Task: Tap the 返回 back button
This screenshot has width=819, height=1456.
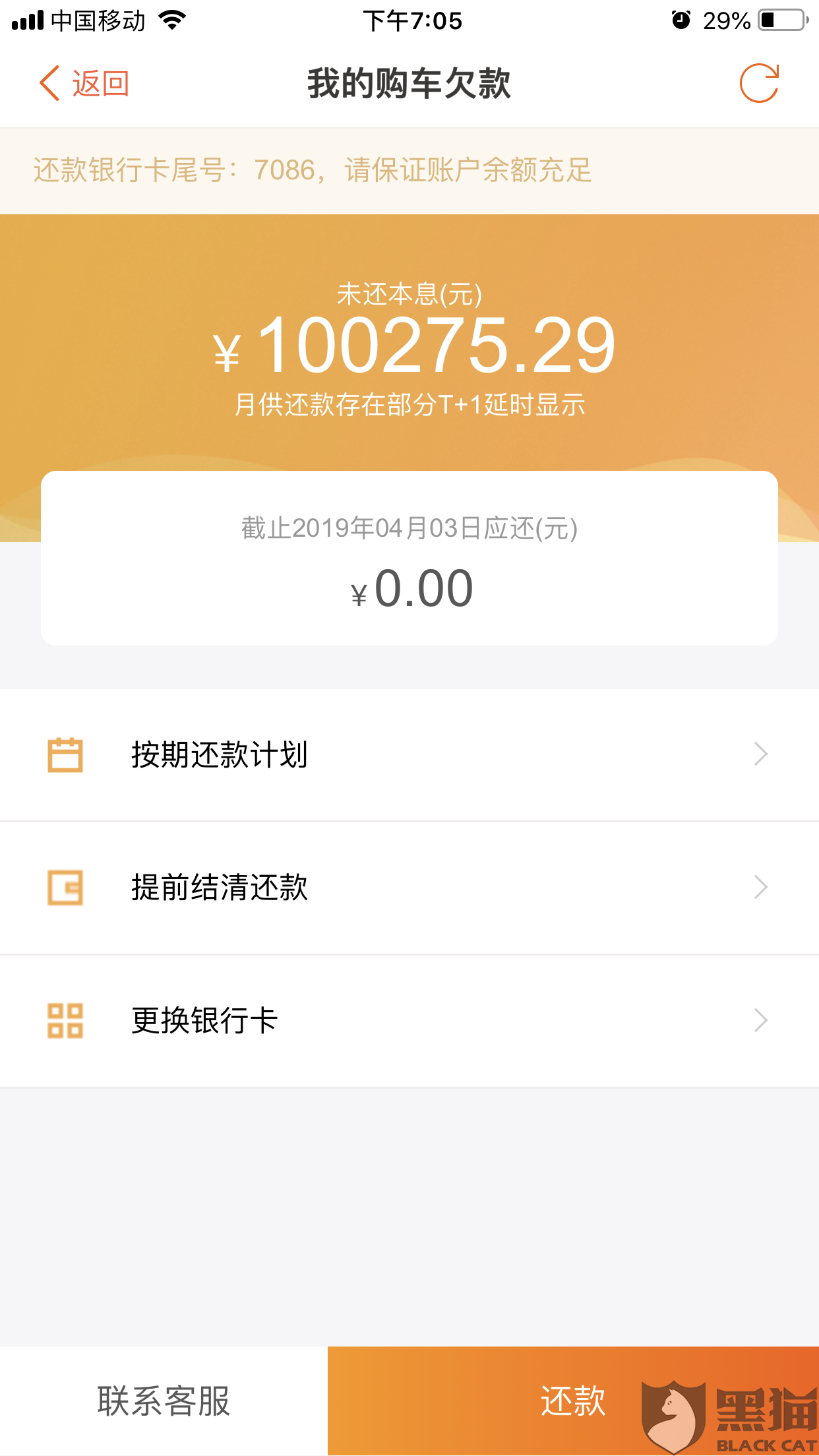Action: (x=84, y=84)
